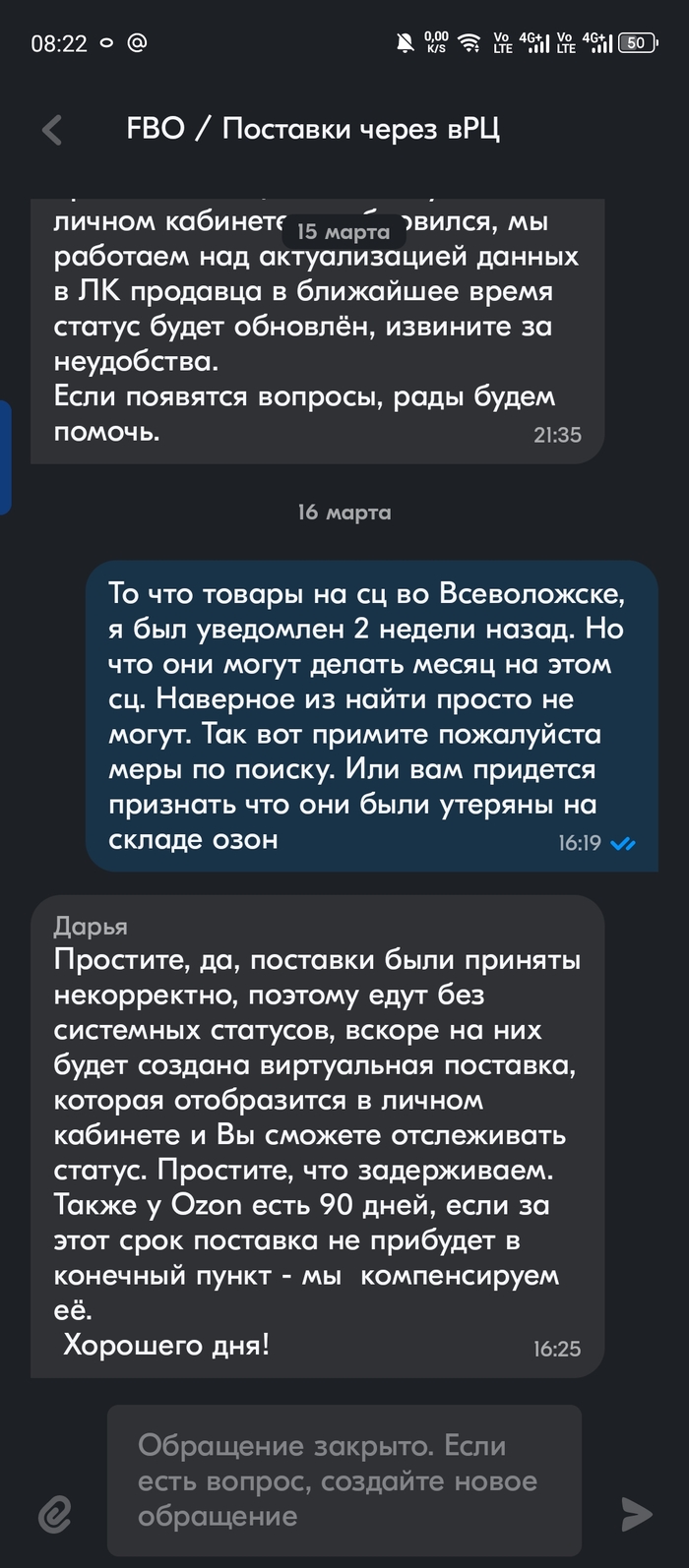
Task: Tap the closed-request message field
Action: click(x=344, y=1480)
